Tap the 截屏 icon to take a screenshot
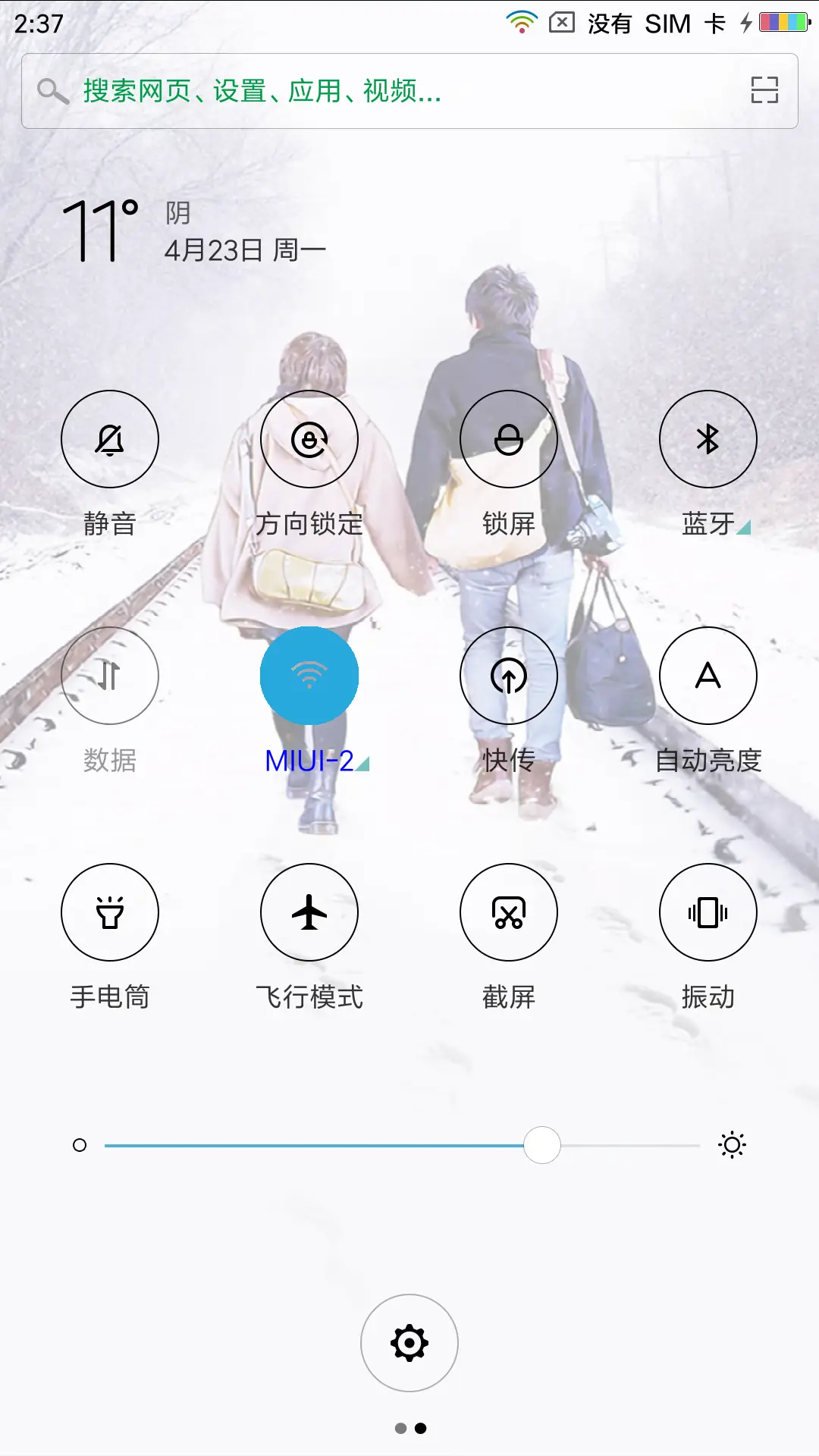 click(x=509, y=912)
